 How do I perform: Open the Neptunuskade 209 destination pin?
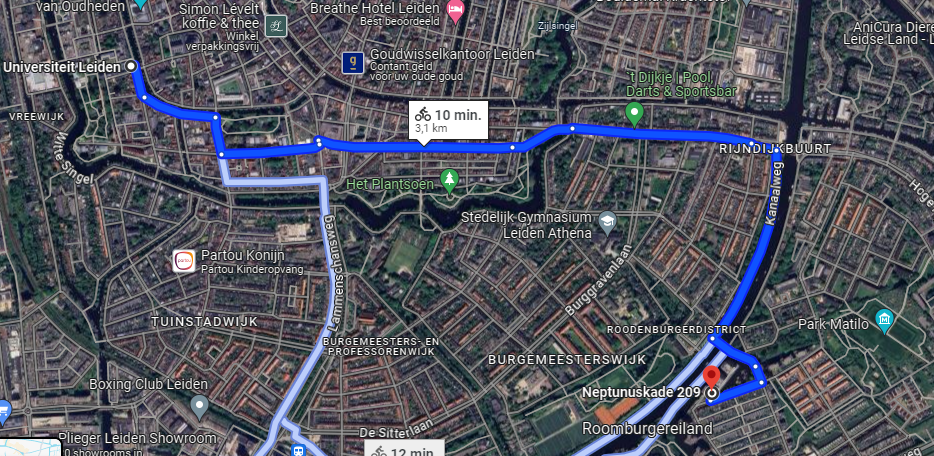pos(711,378)
